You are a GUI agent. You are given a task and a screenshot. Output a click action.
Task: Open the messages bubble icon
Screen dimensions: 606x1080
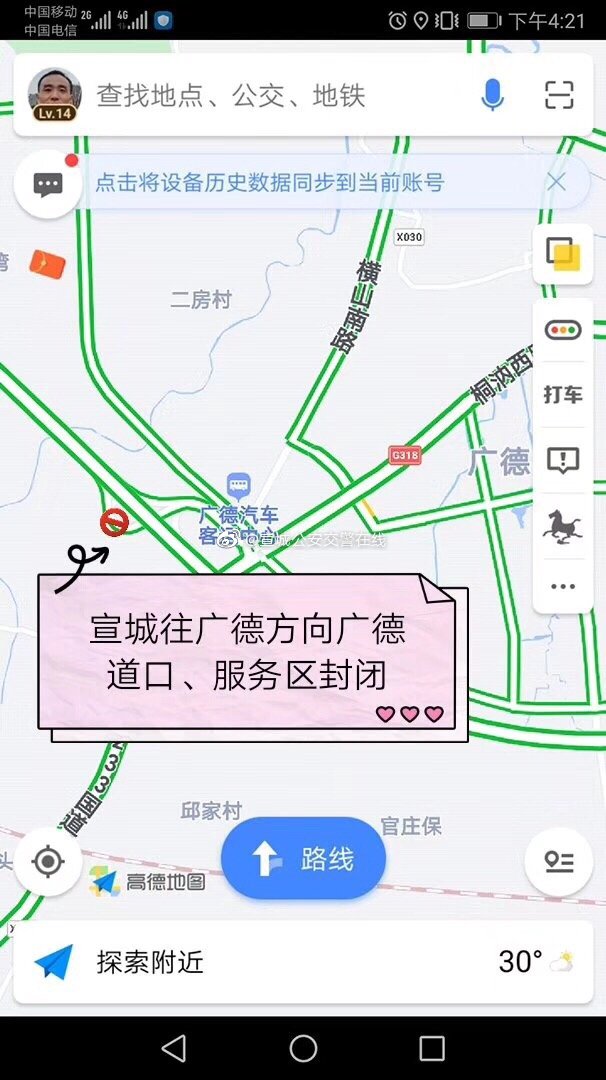click(x=48, y=183)
